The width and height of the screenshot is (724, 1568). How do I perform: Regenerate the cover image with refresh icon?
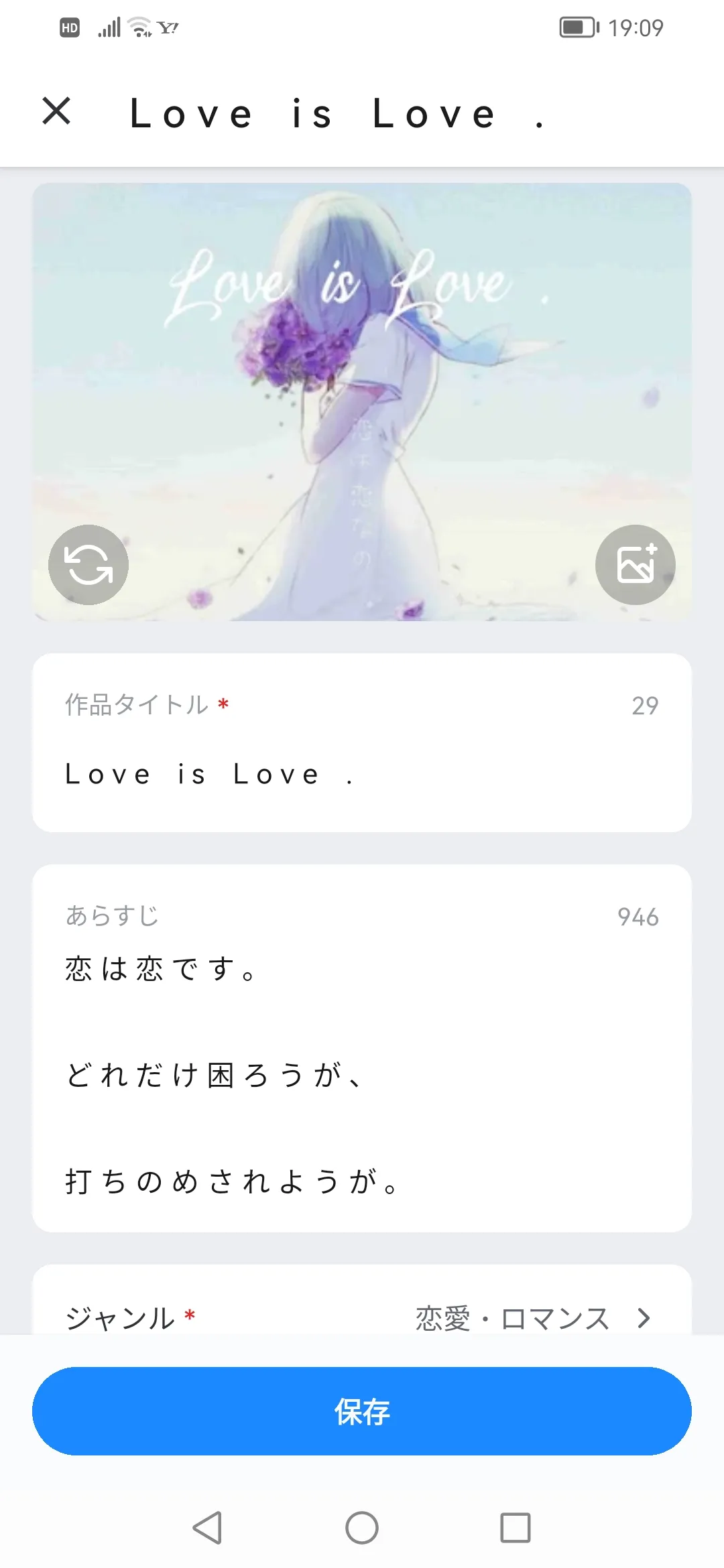[x=88, y=565]
